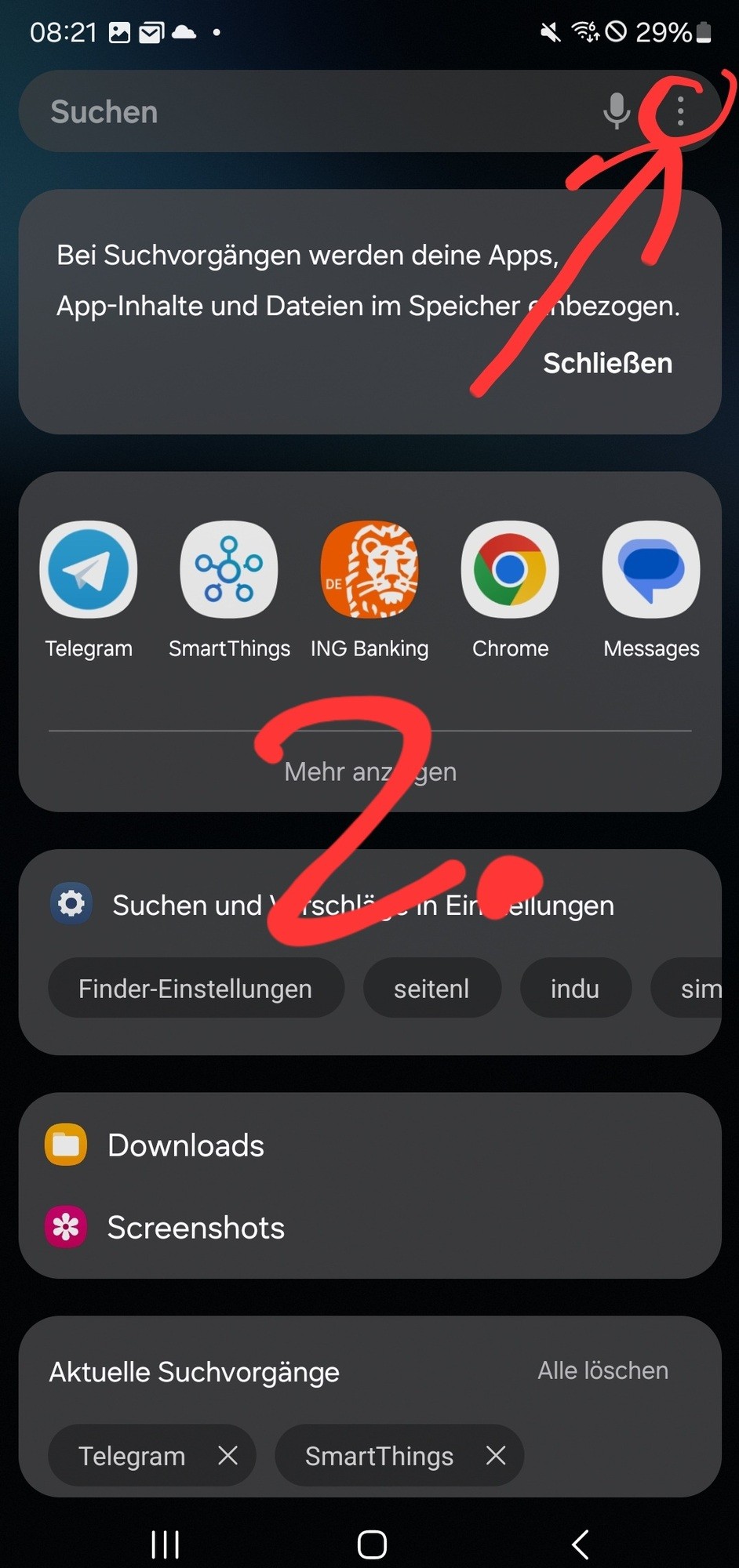The image size is (739, 1568).
Task: Choose the indu suggestion chip
Action: click(x=575, y=989)
